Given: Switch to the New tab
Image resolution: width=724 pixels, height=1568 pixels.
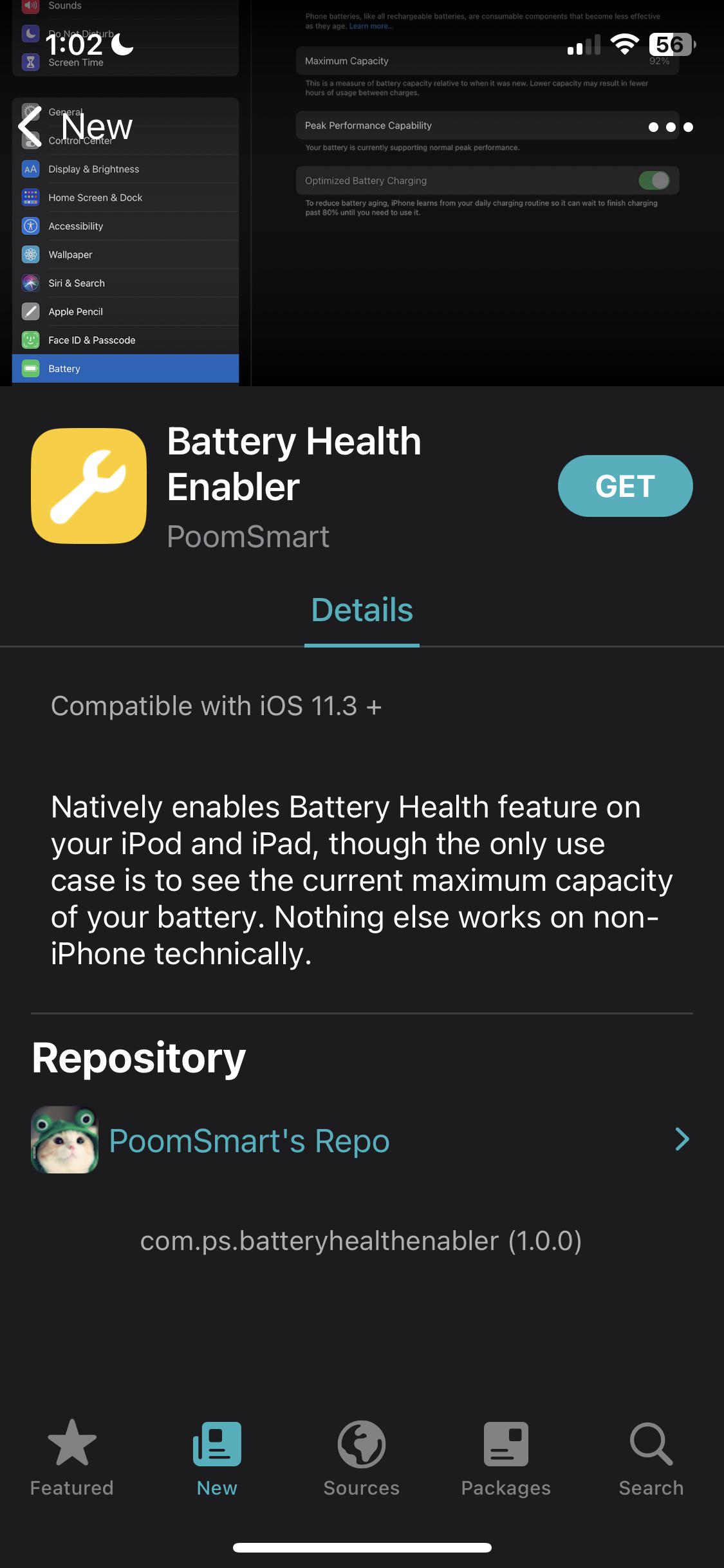Looking at the screenshot, I should coord(217,1459).
